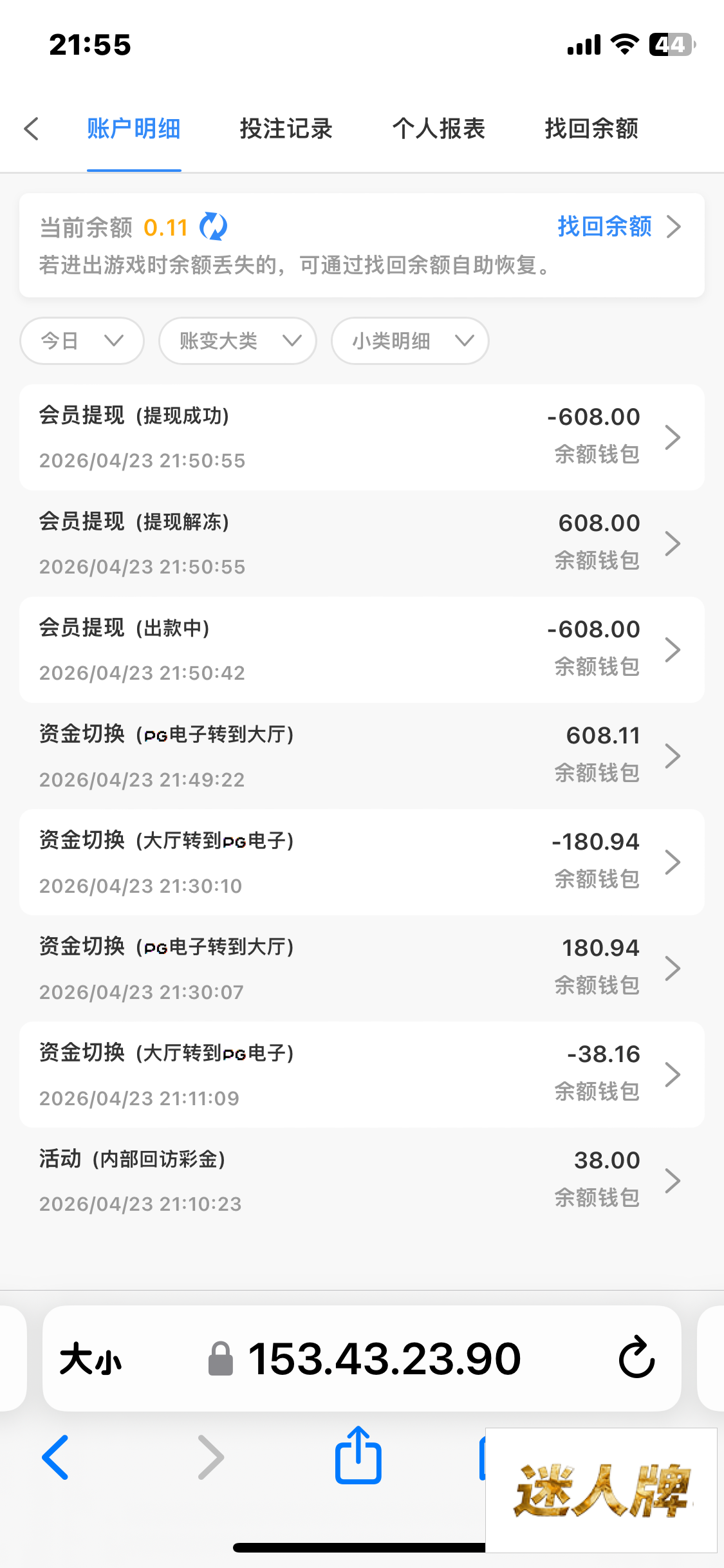Open the -38.16 transfer record
Viewport: 724px width, 1568px height.
click(361, 1075)
